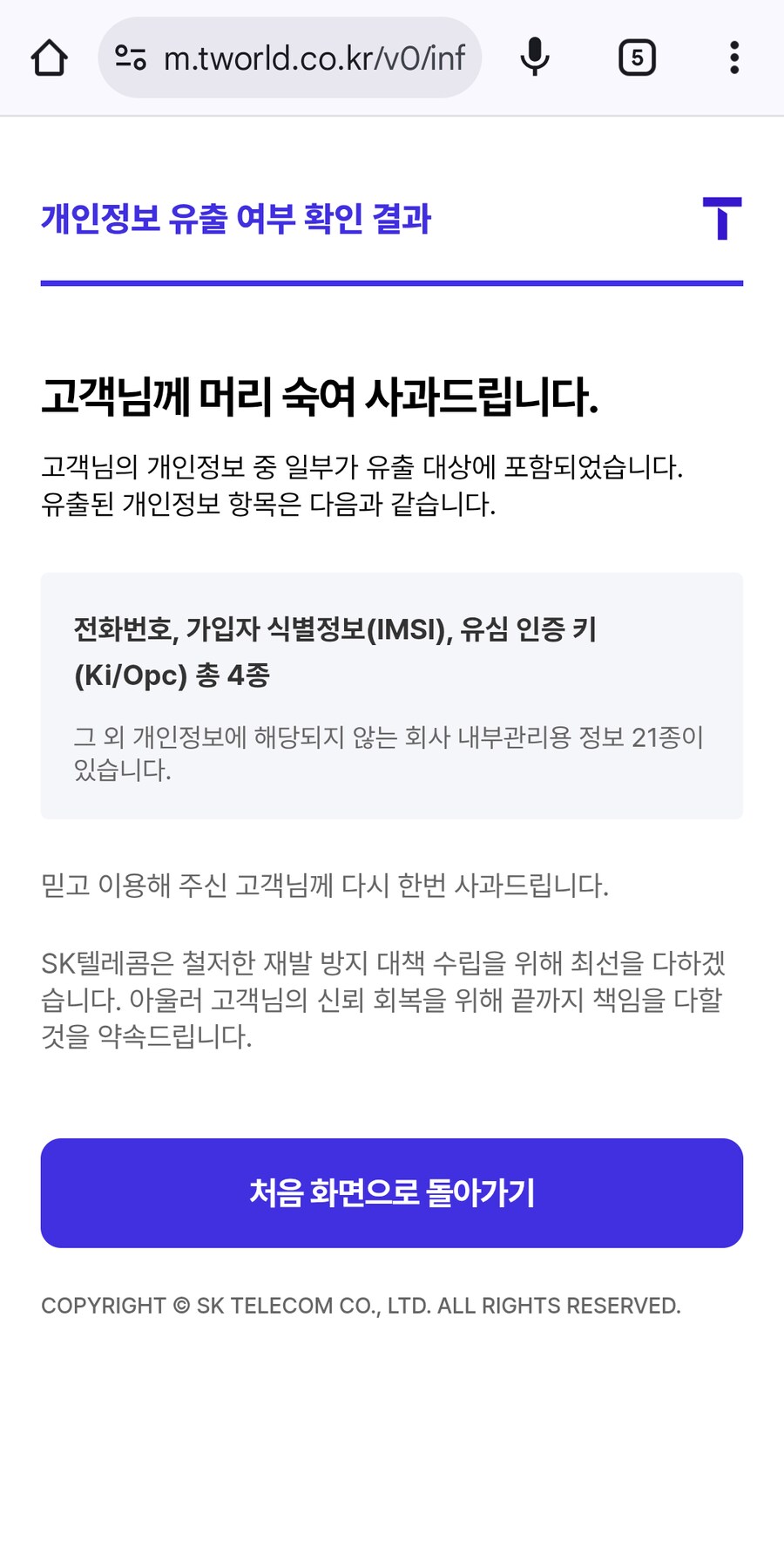The width and height of the screenshot is (784, 1548).
Task: Tap the microphone icon for voice search
Action: (x=535, y=57)
